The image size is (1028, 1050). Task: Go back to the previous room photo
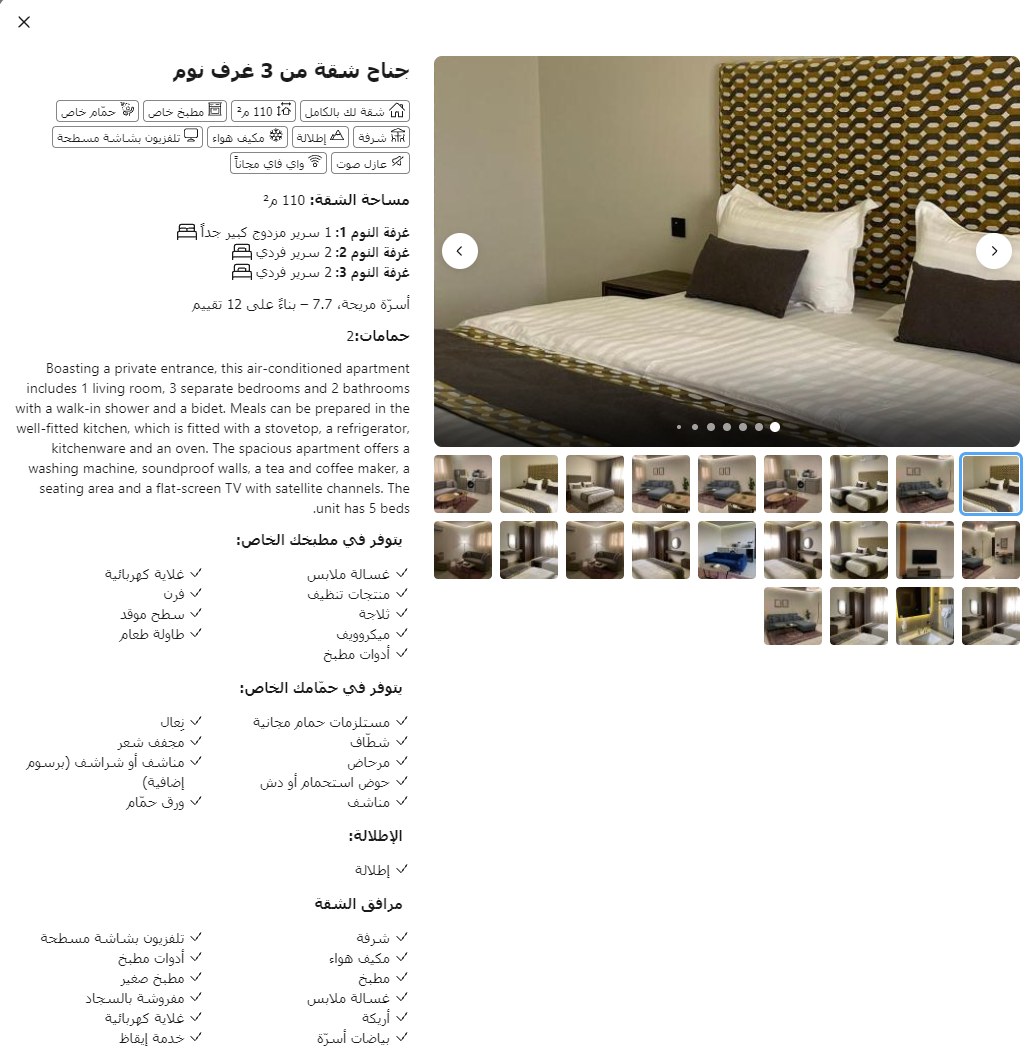click(460, 251)
